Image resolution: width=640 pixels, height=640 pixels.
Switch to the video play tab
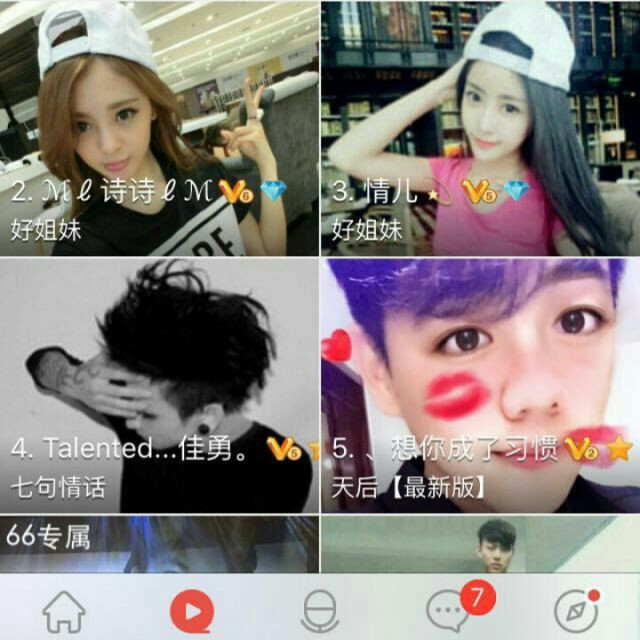point(193,608)
